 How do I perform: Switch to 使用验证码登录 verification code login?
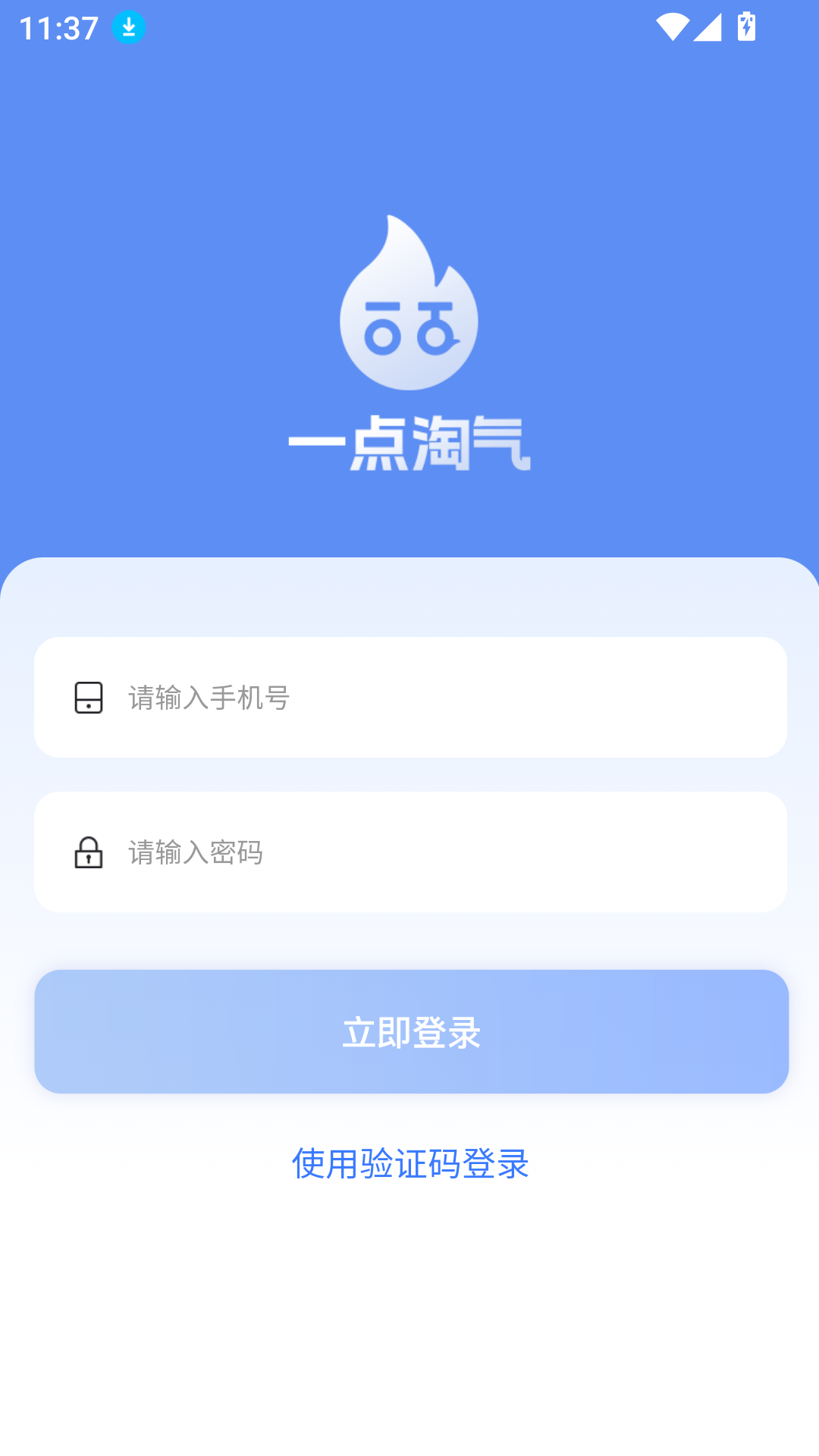click(x=410, y=1164)
